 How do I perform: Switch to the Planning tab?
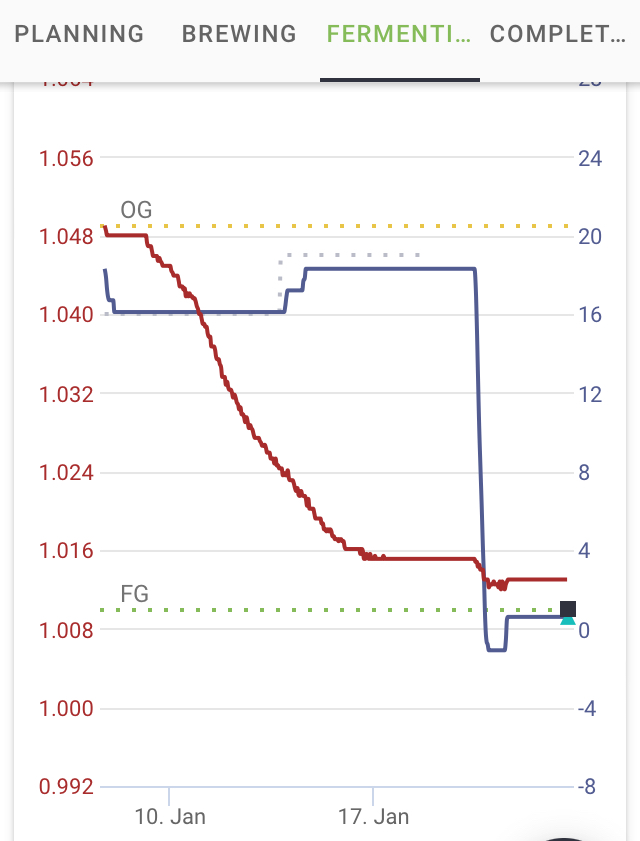(80, 34)
